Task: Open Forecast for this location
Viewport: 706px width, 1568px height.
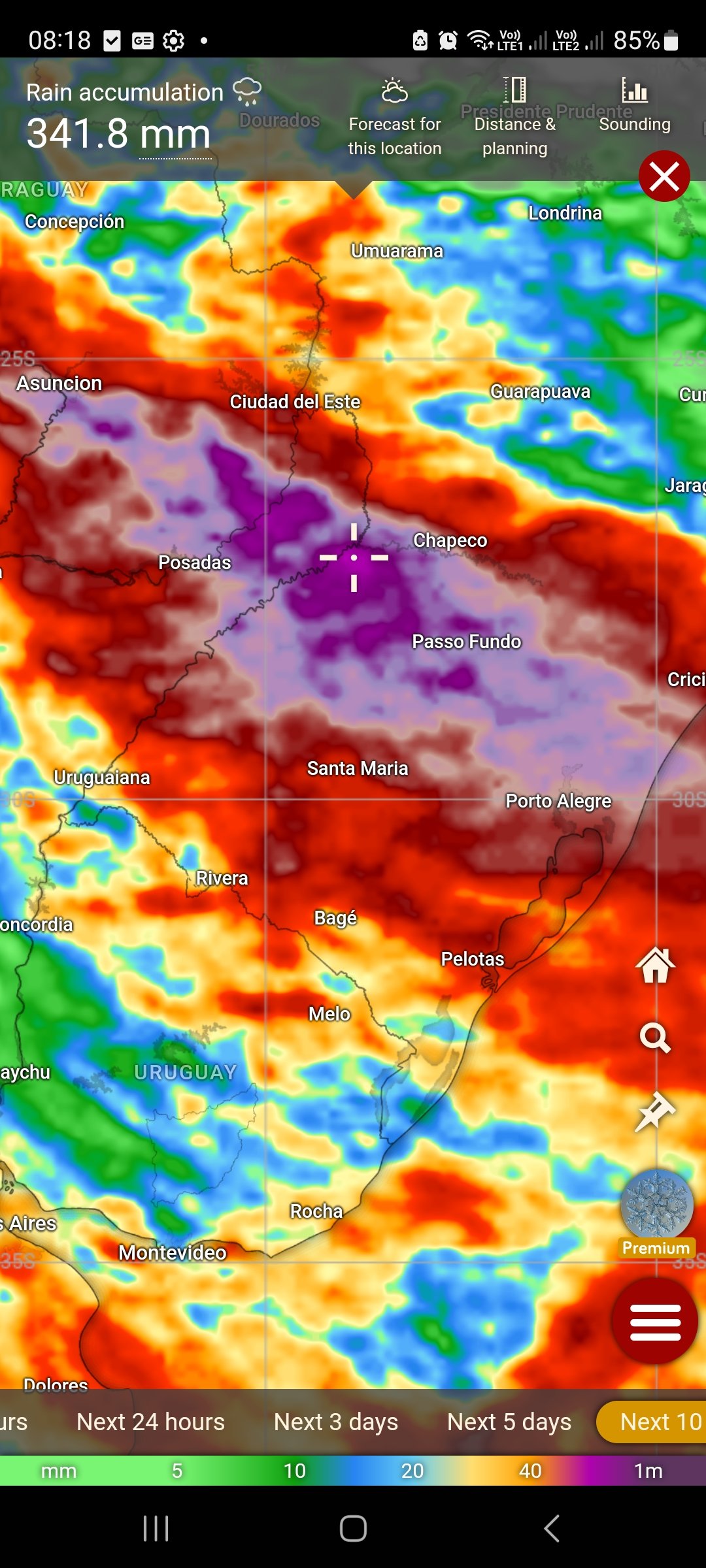Action: (x=394, y=118)
